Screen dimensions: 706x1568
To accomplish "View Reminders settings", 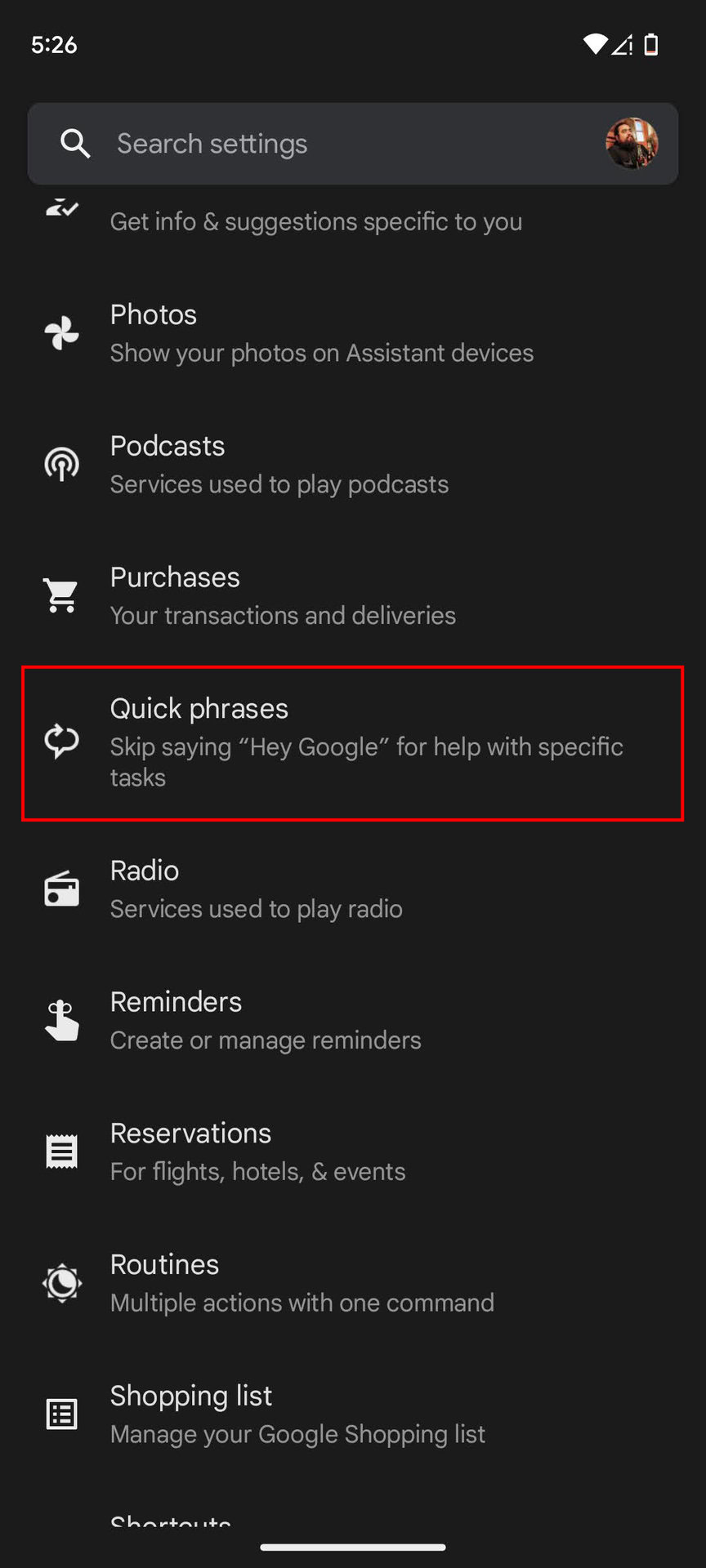I will (351, 1021).
